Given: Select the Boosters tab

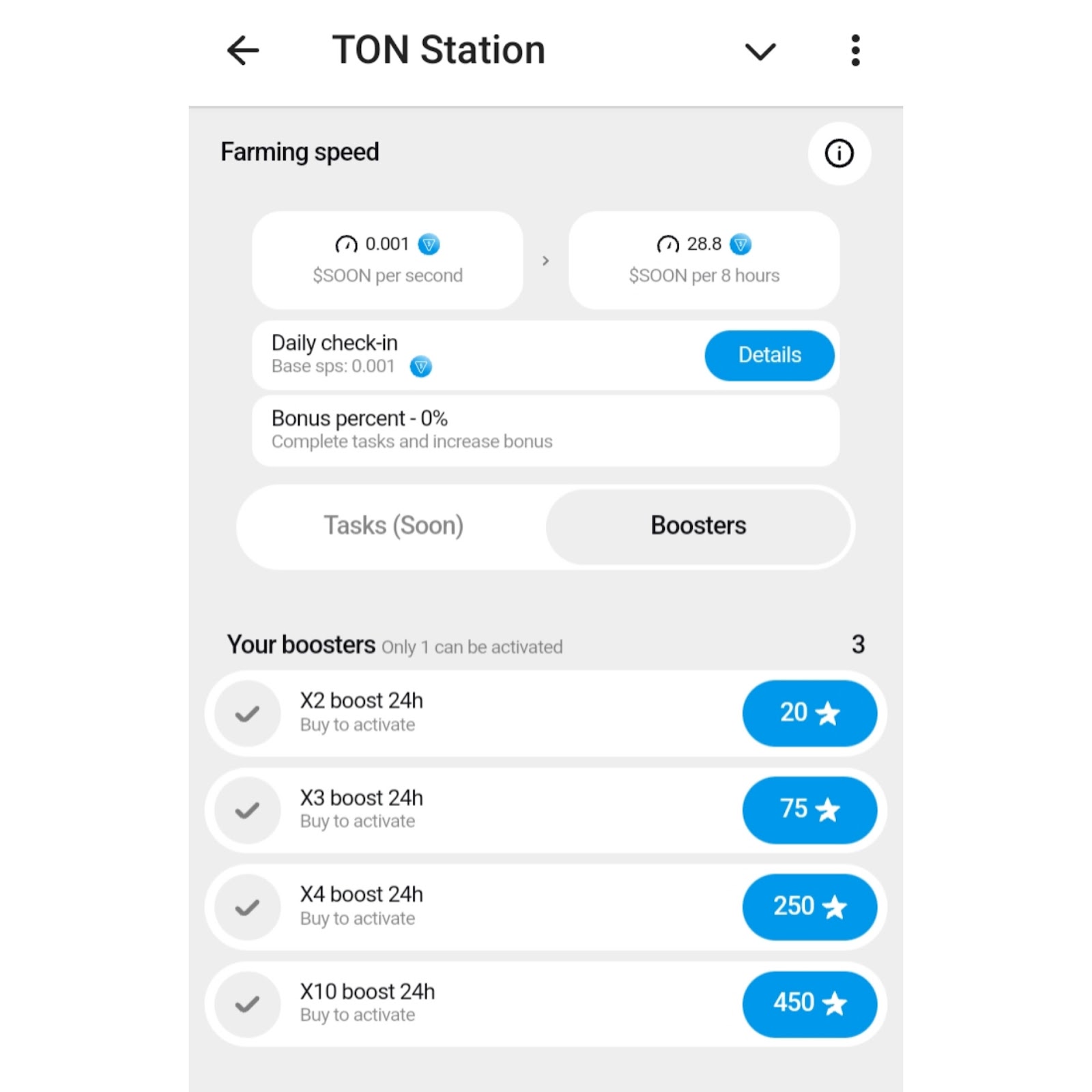Looking at the screenshot, I should point(698,526).
